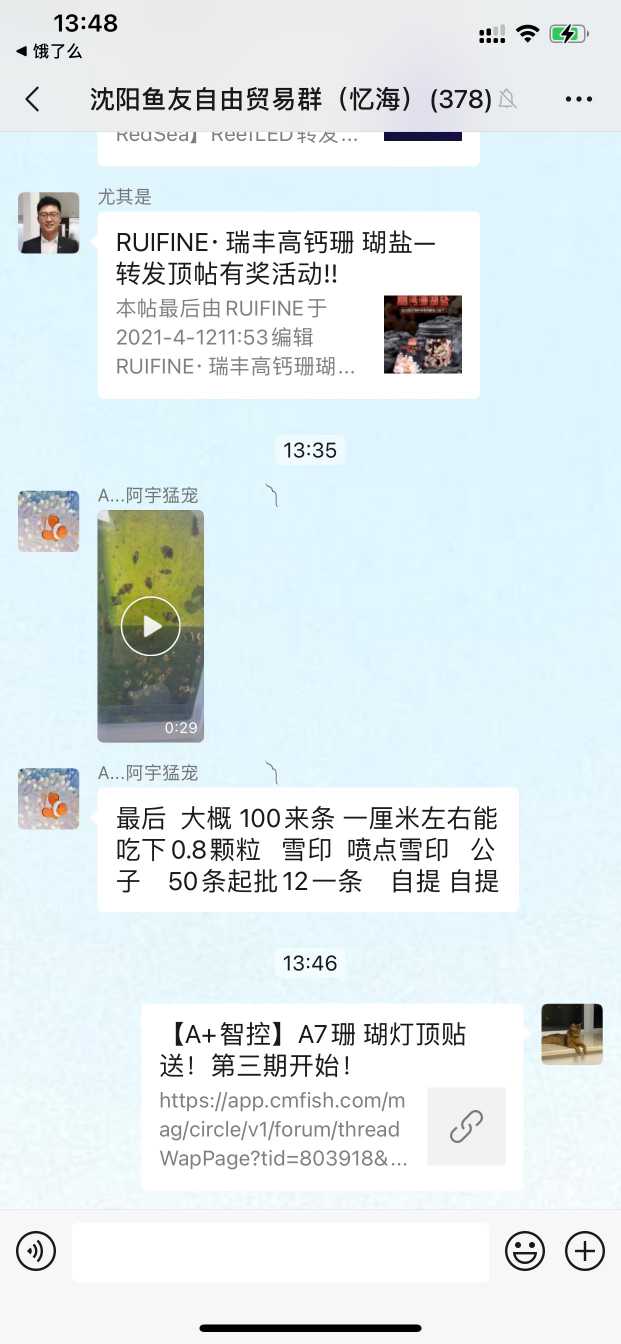Screen dimensions: 621x1344
Task: Open my own avatar with the cat
Action: tap(572, 1034)
